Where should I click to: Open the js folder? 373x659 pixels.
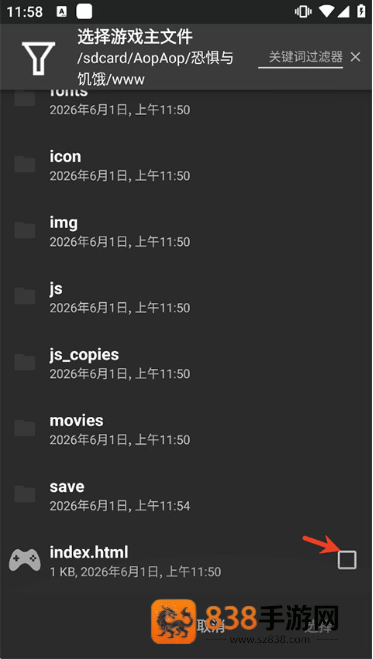pos(186,297)
